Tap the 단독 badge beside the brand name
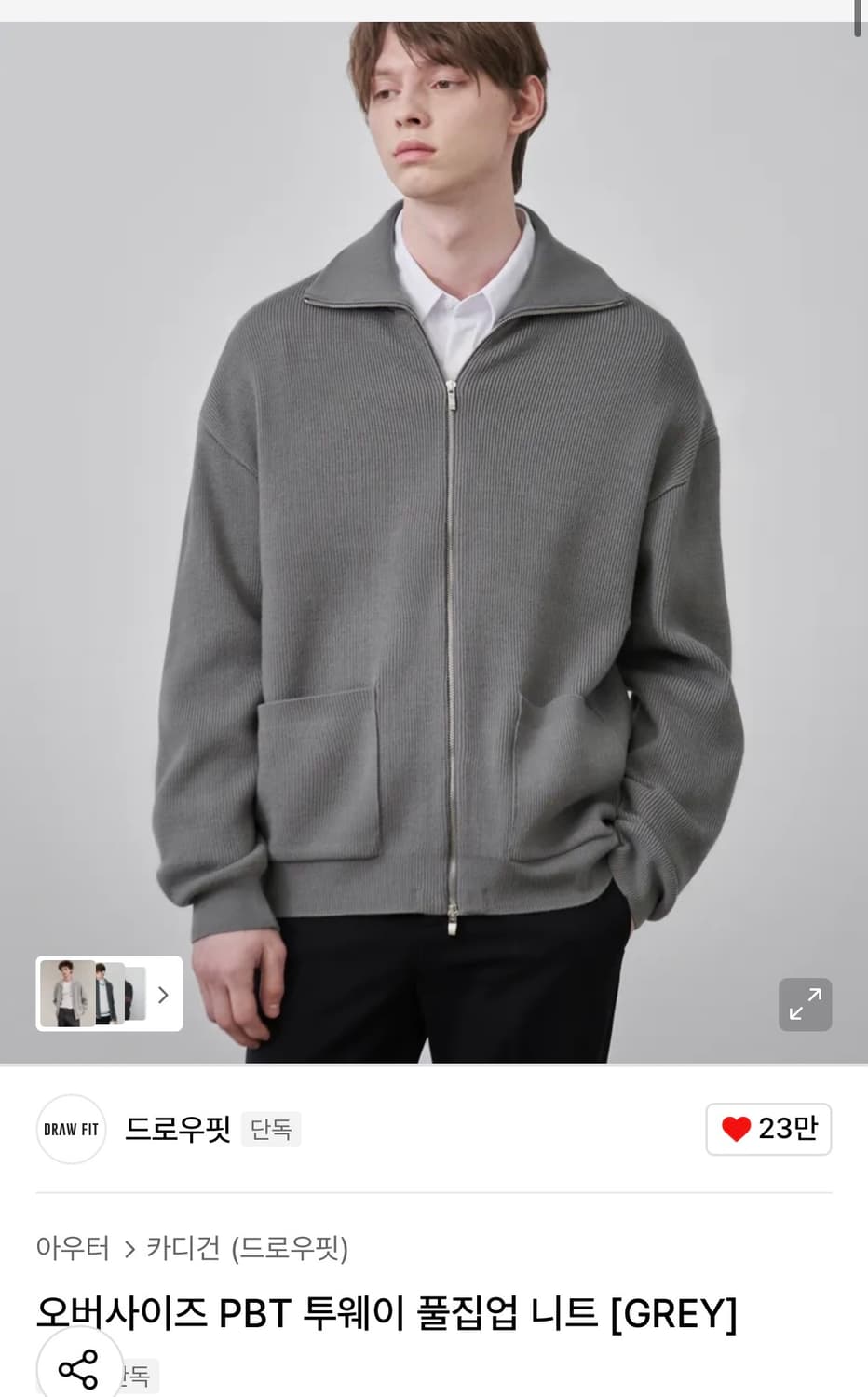This screenshot has height=1397, width=868. point(270,1129)
